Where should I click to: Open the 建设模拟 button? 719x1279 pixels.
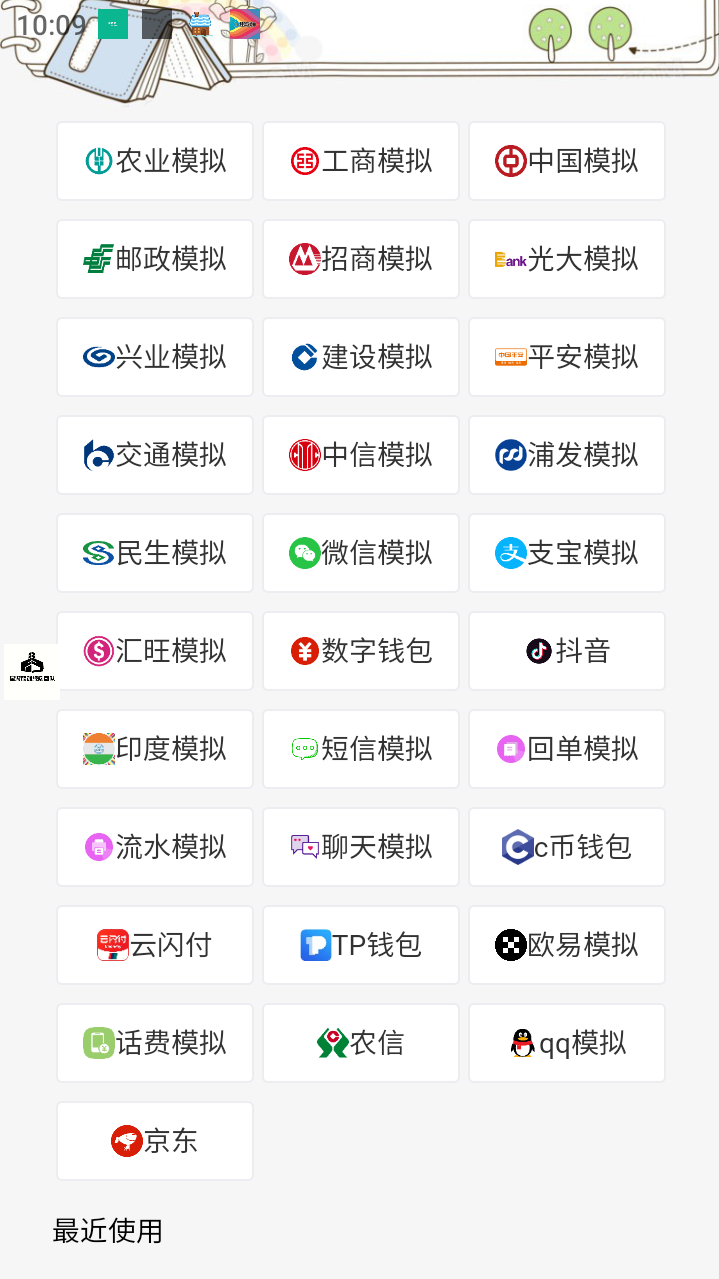[361, 357]
